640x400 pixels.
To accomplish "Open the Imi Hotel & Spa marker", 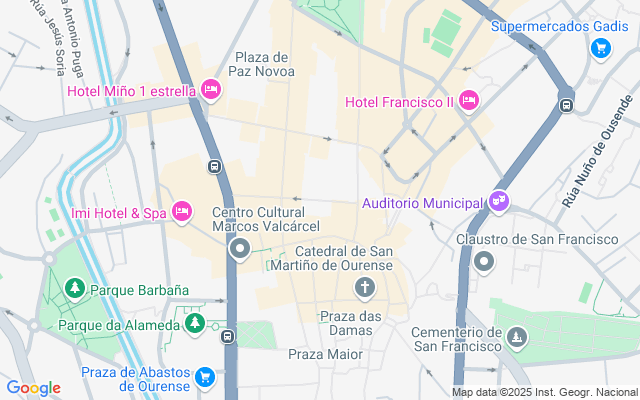I will pyautogui.click(x=181, y=211).
